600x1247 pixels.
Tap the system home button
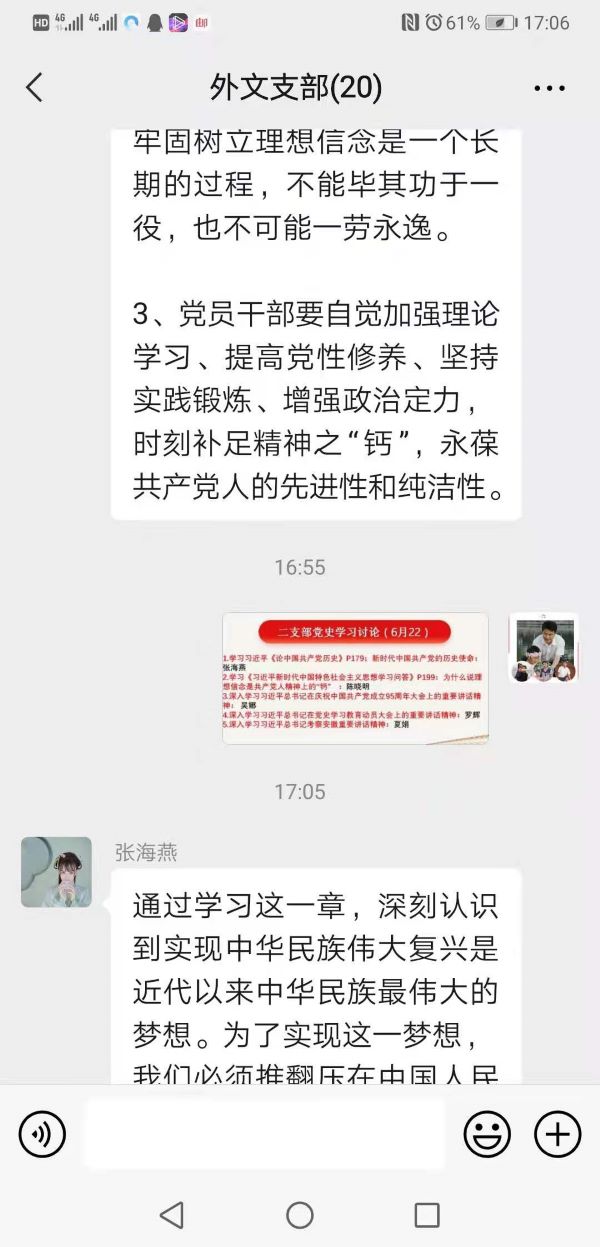300,1215
